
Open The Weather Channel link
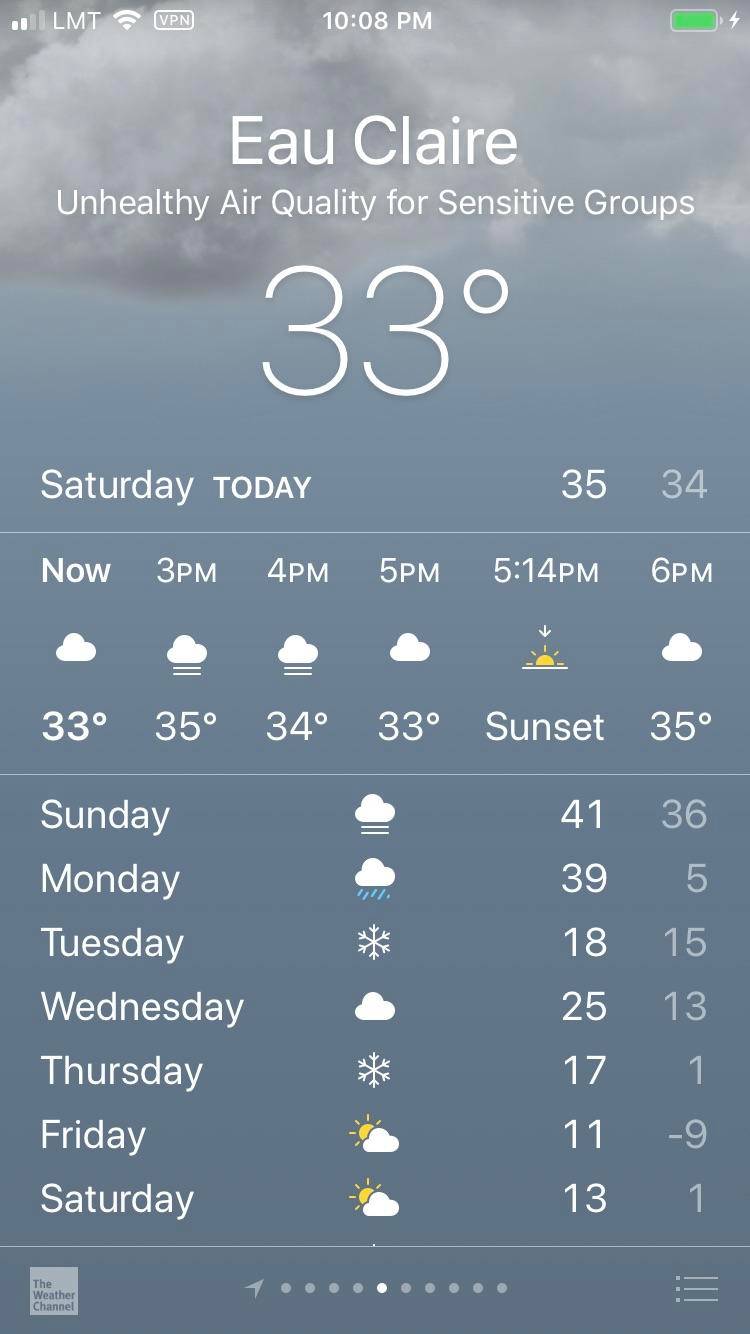pos(51,1290)
